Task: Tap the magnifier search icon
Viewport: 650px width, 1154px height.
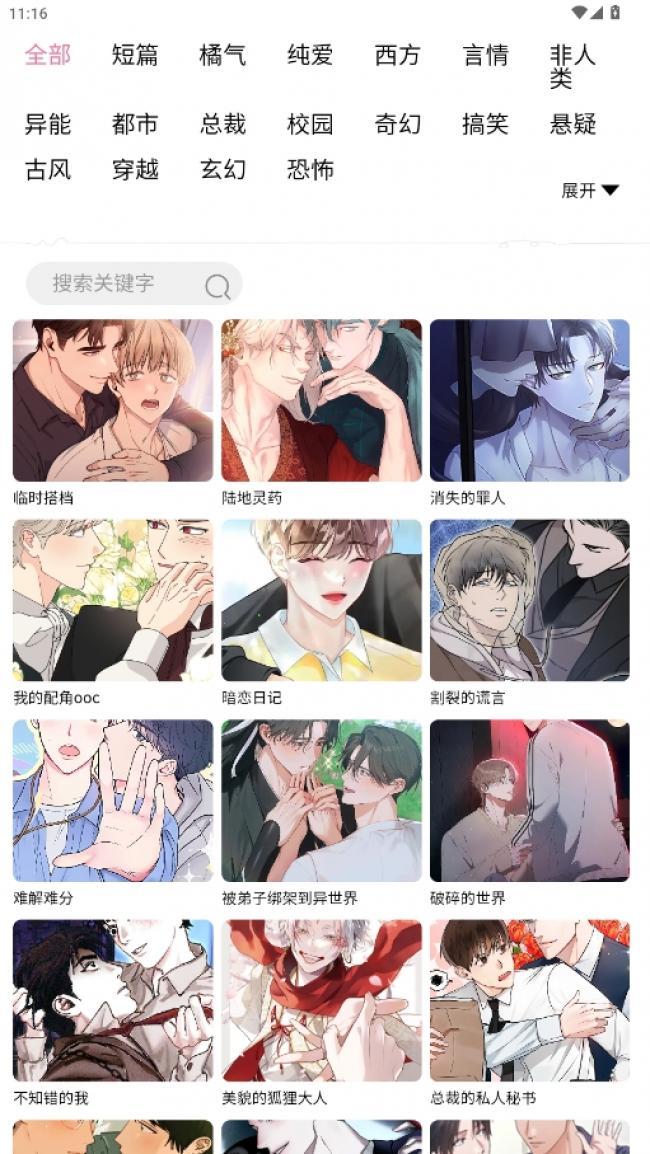Action: pos(217,287)
